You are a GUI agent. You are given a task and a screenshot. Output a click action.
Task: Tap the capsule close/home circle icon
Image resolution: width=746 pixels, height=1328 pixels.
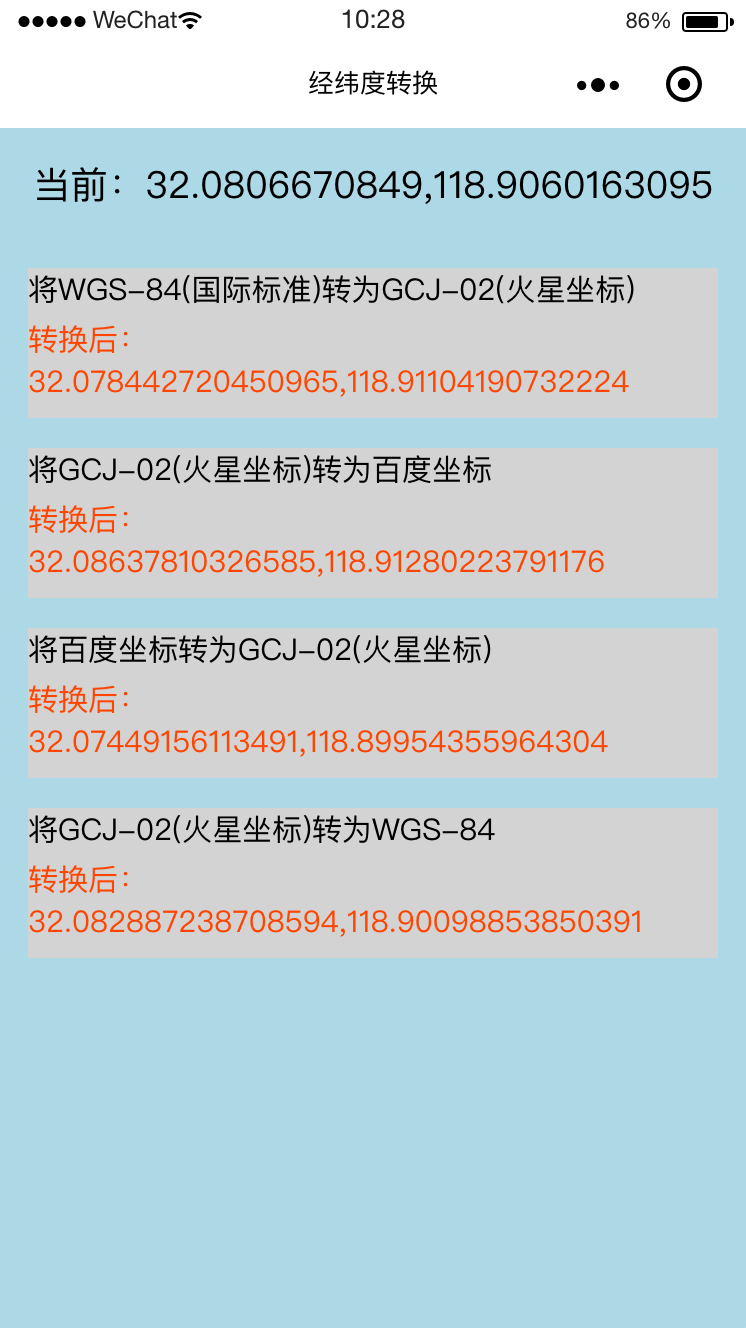coord(684,84)
